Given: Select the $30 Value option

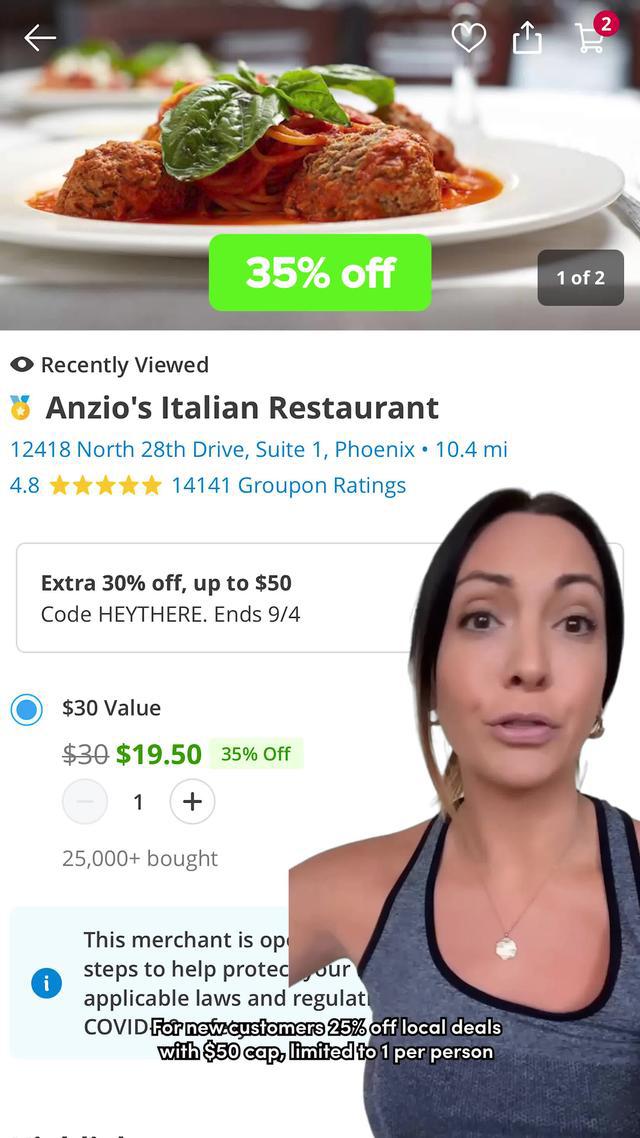Looking at the screenshot, I should [x=27, y=710].
